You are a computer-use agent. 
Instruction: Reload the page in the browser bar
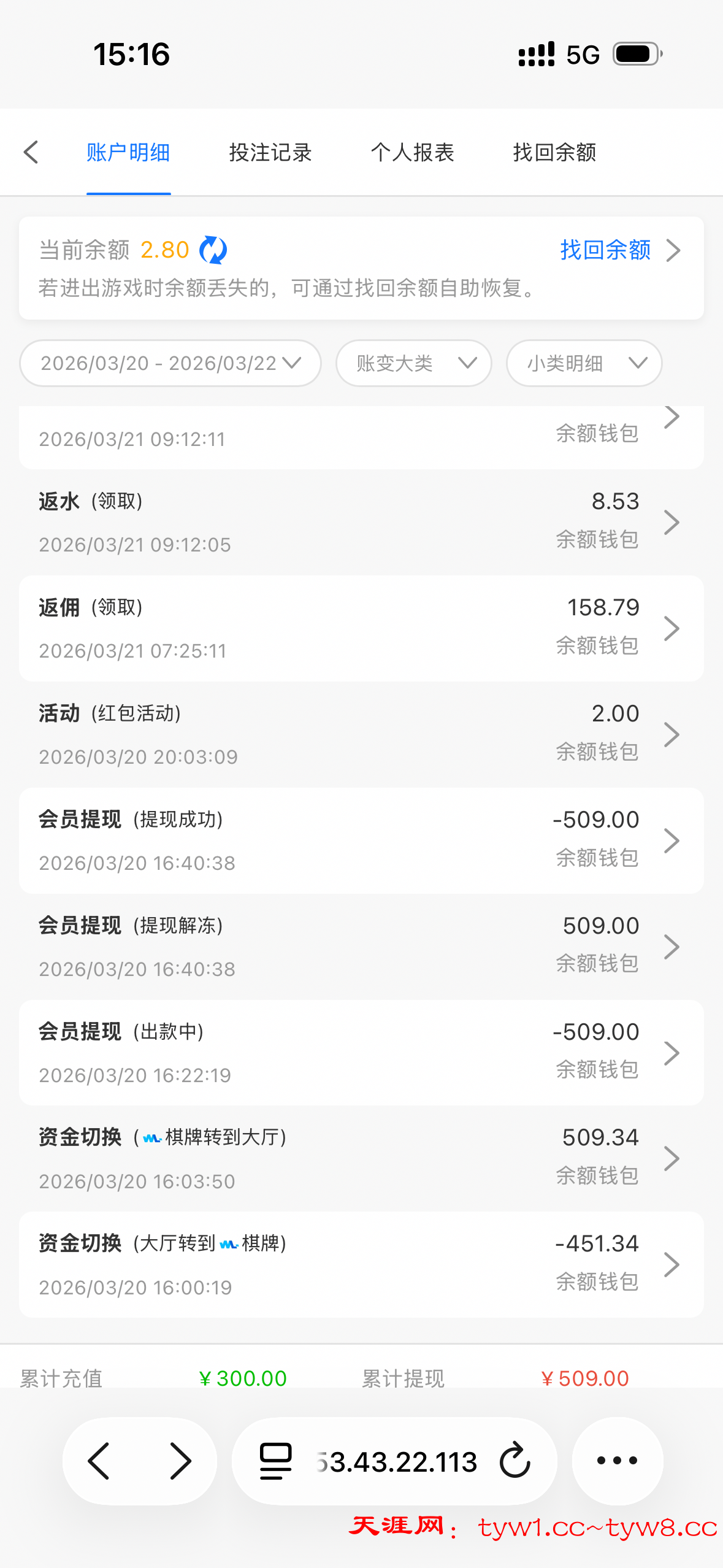pos(515,1461)
